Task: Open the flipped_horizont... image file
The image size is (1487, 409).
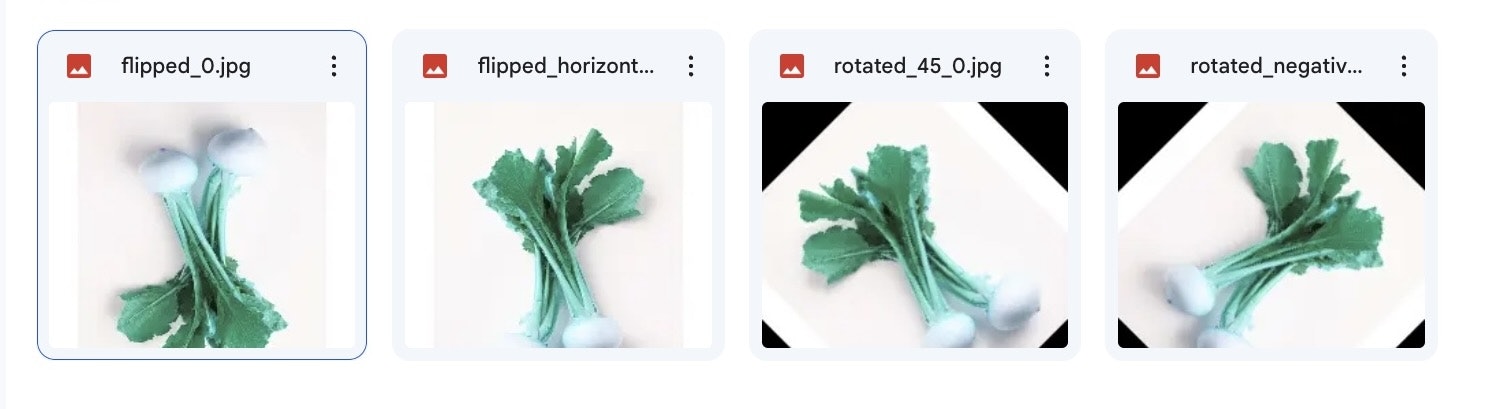Action: [x=558, y=225]
